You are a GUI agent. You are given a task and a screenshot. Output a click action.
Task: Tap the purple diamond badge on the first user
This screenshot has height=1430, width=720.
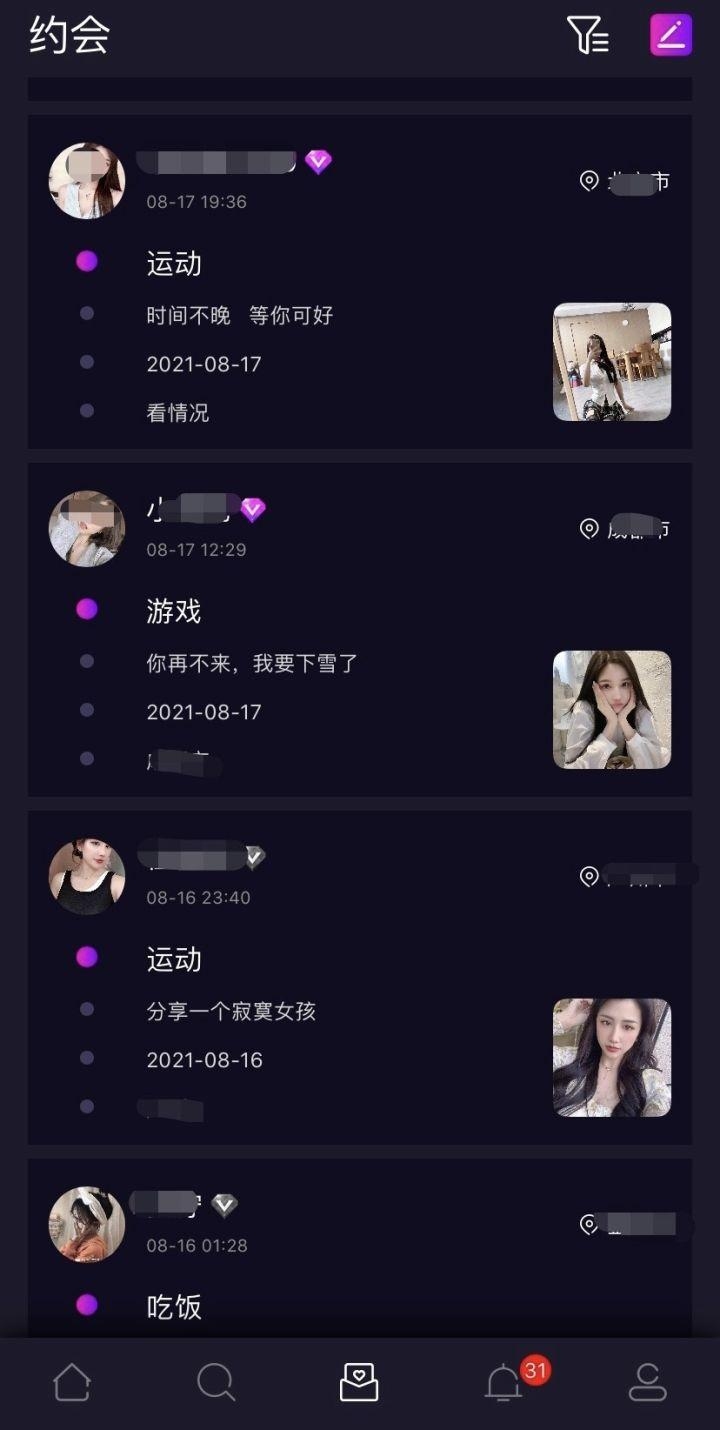point(318,162)
